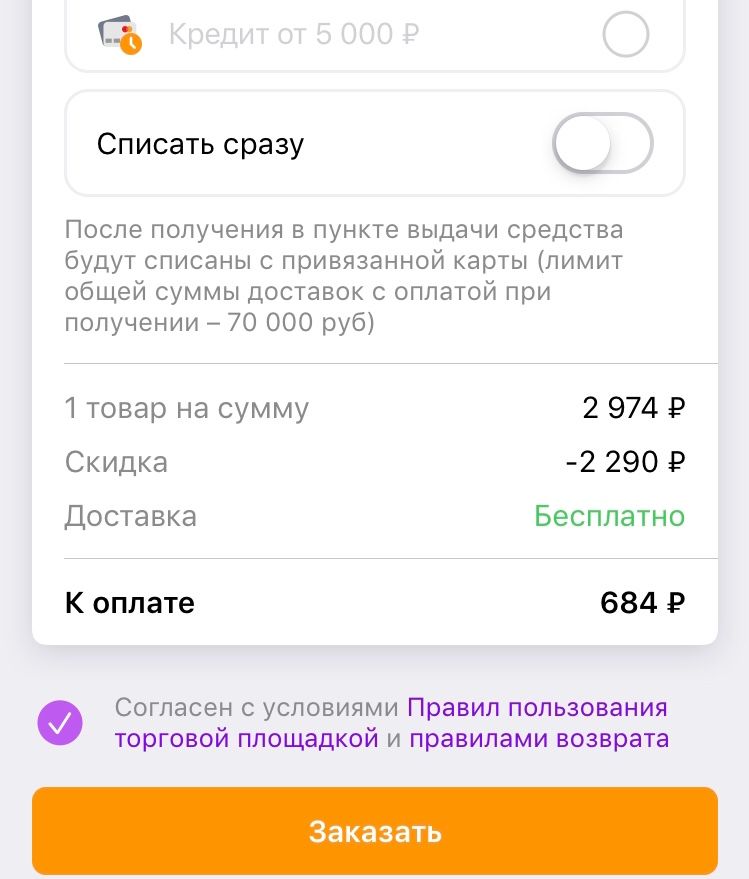Click the credit card with clock icon
The width and height of the screenshot is (749, 879).
116,33
